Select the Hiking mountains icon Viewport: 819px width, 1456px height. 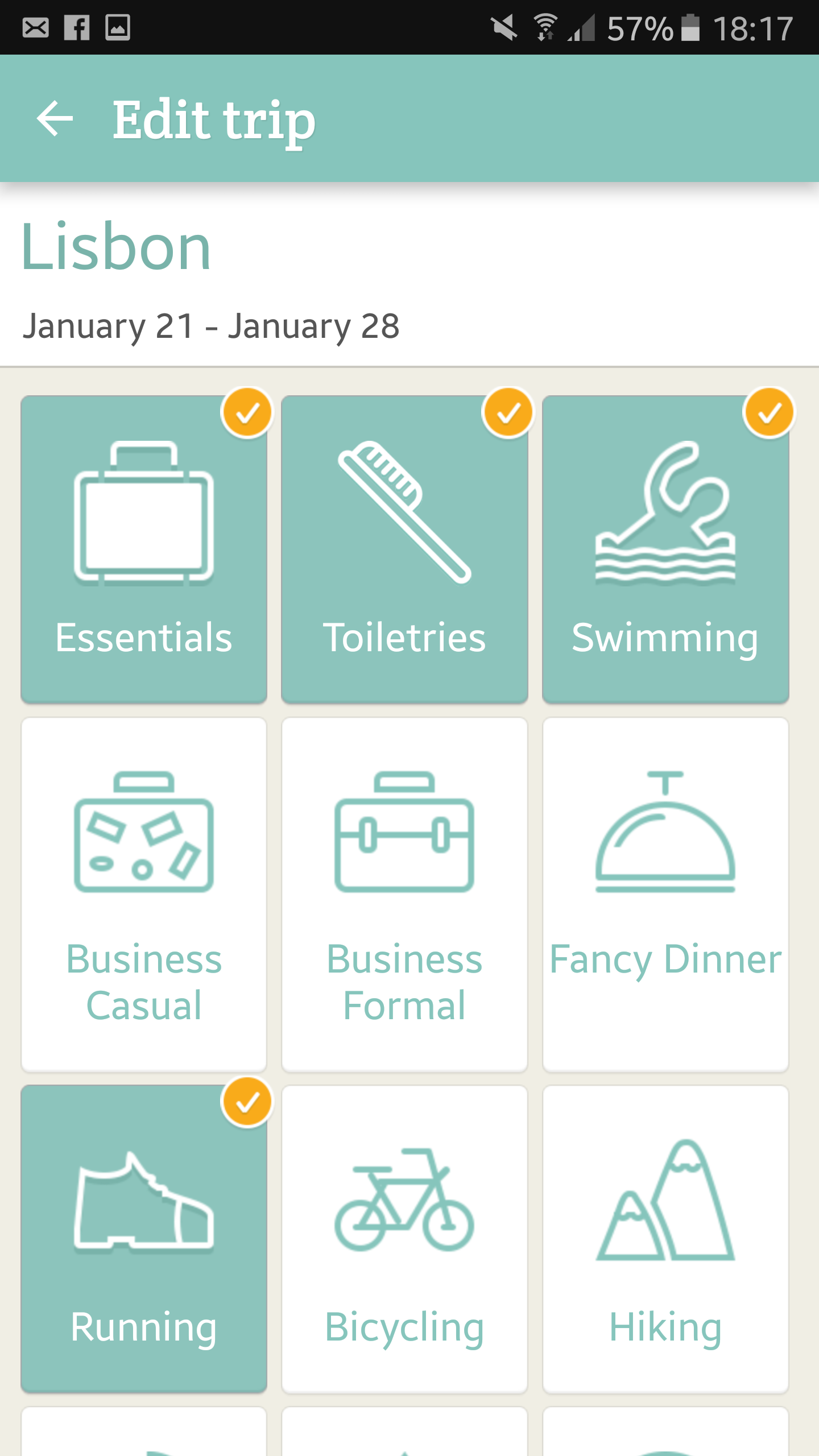[665, 1200]
